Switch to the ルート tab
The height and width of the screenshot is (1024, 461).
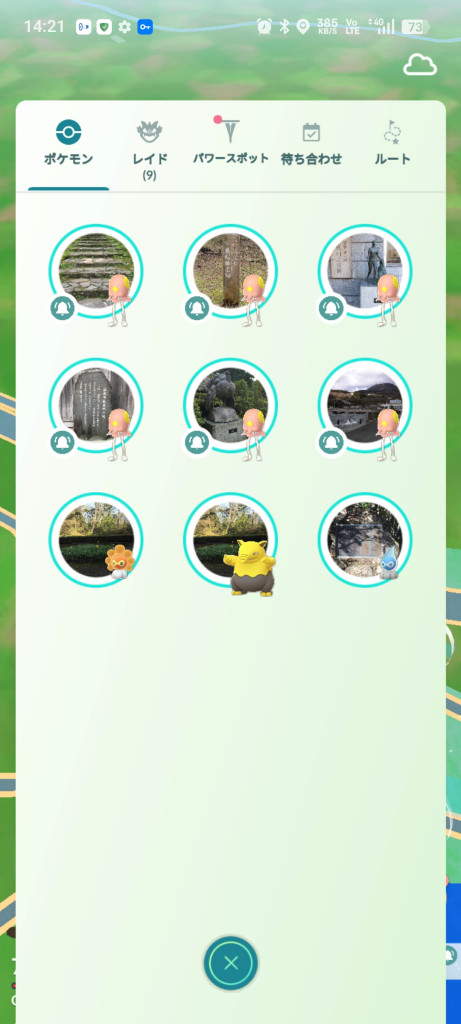click(392, 144)
